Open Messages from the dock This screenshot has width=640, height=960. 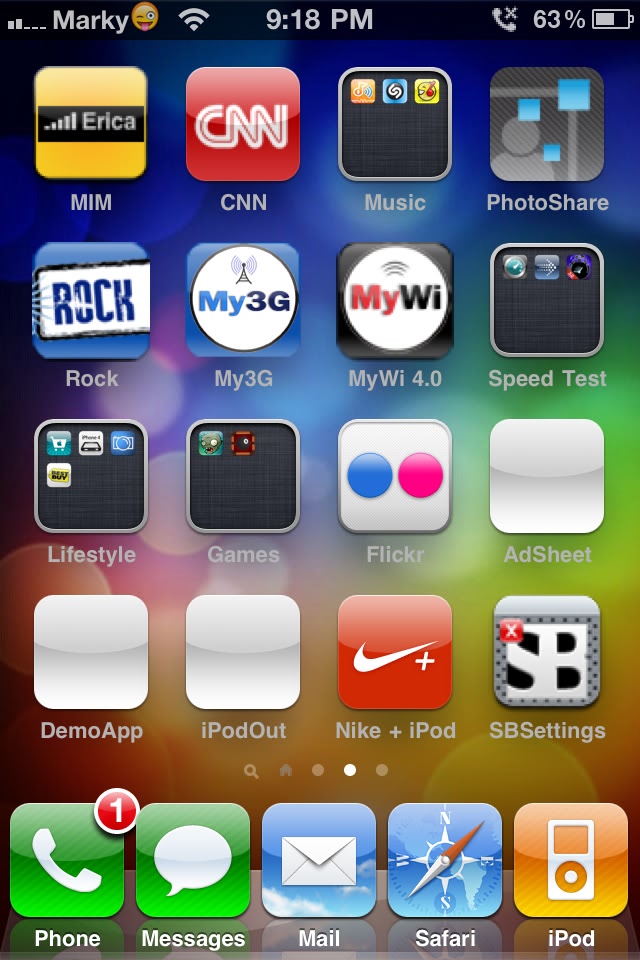(193, 862)
